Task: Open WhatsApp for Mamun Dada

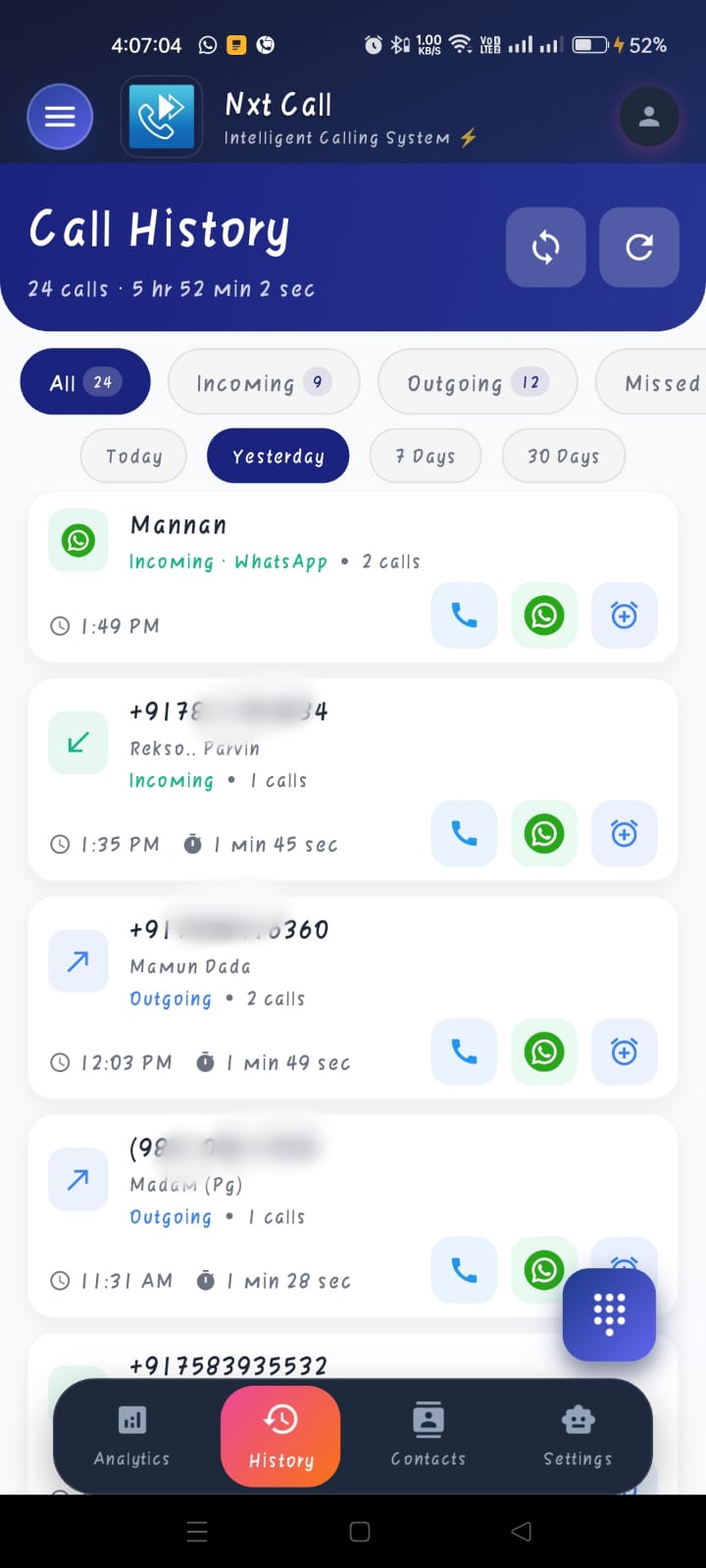Action: [x=543, y=1052]
